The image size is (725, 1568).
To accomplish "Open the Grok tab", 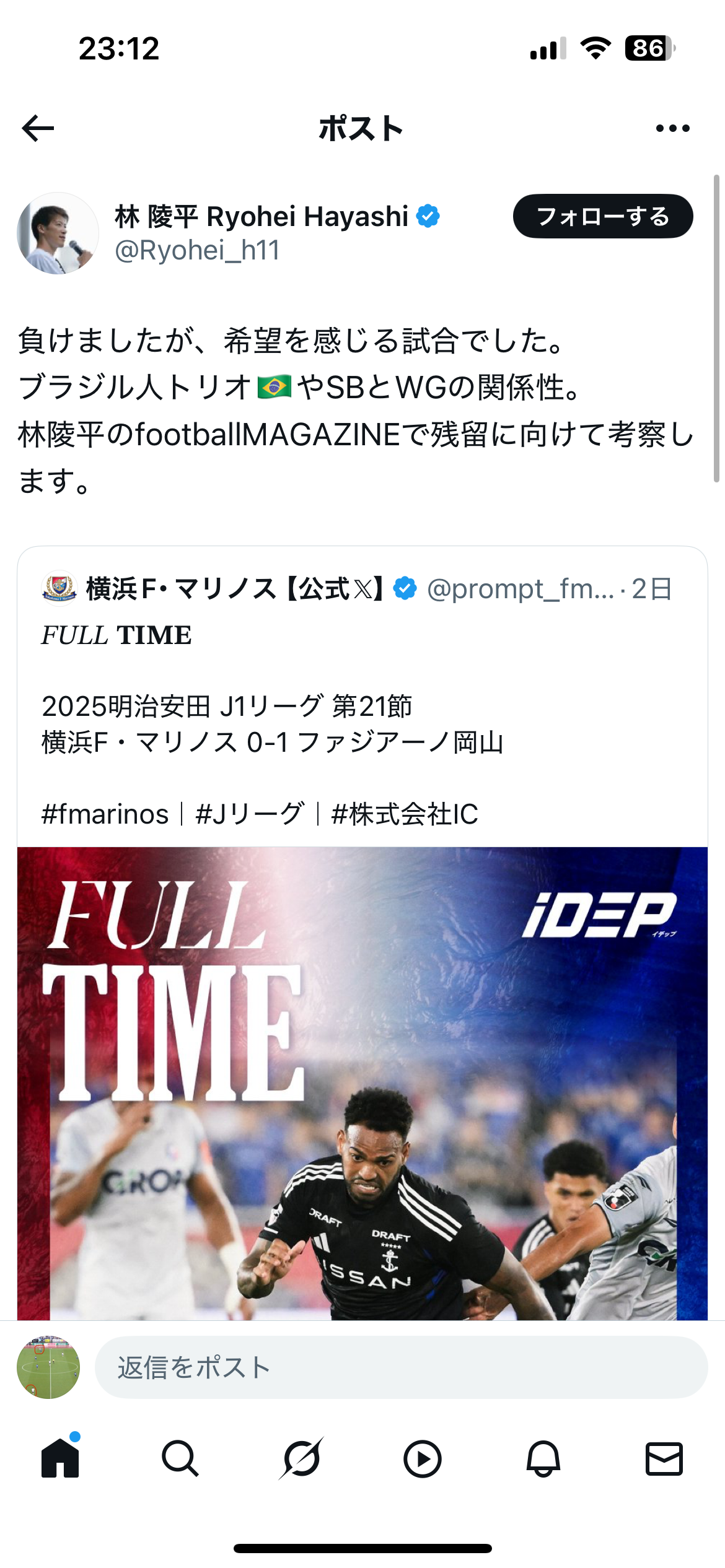I will click(x=301, y=1458).
